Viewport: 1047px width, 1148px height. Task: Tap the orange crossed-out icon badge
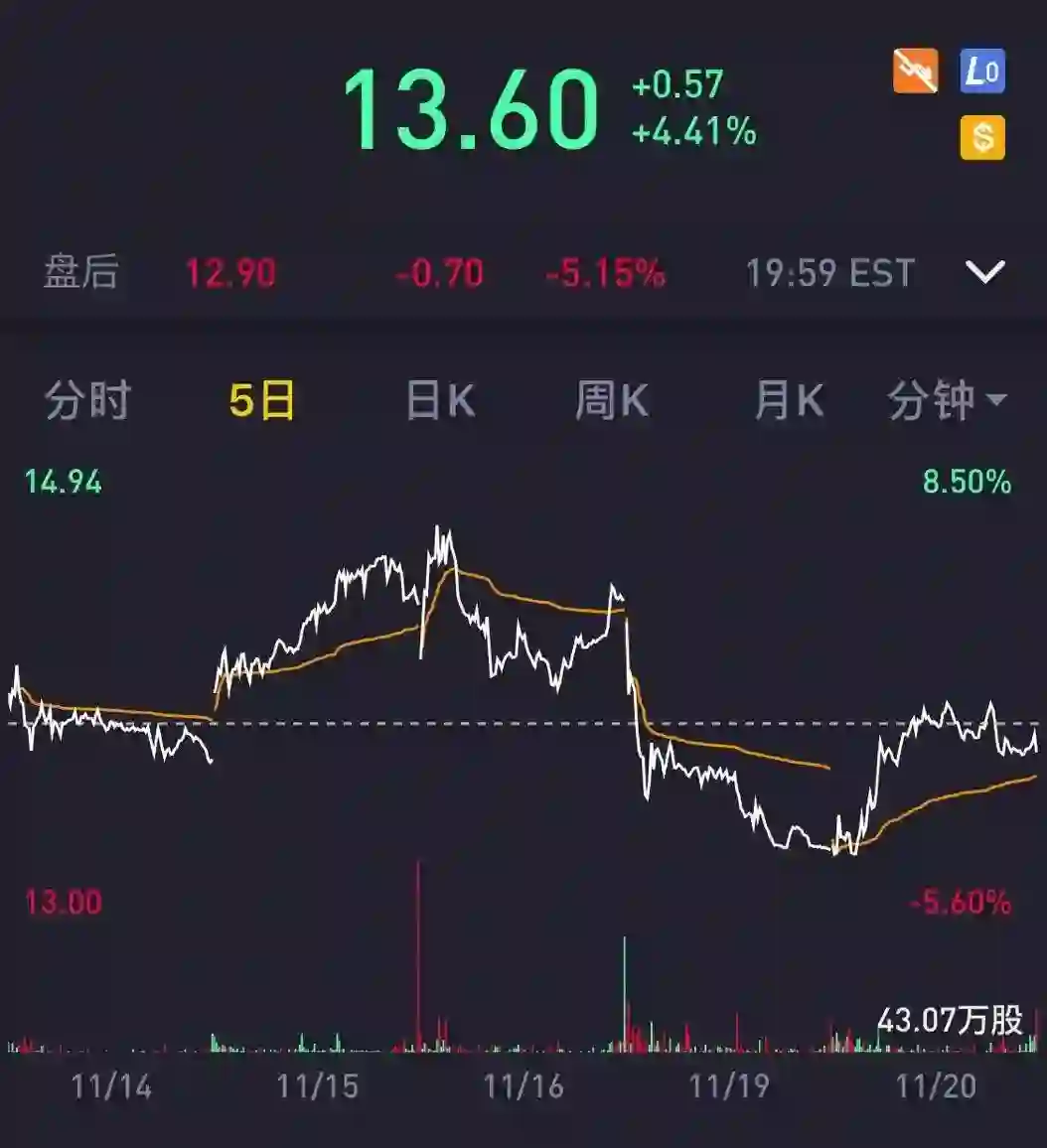(x=915, y=72)
